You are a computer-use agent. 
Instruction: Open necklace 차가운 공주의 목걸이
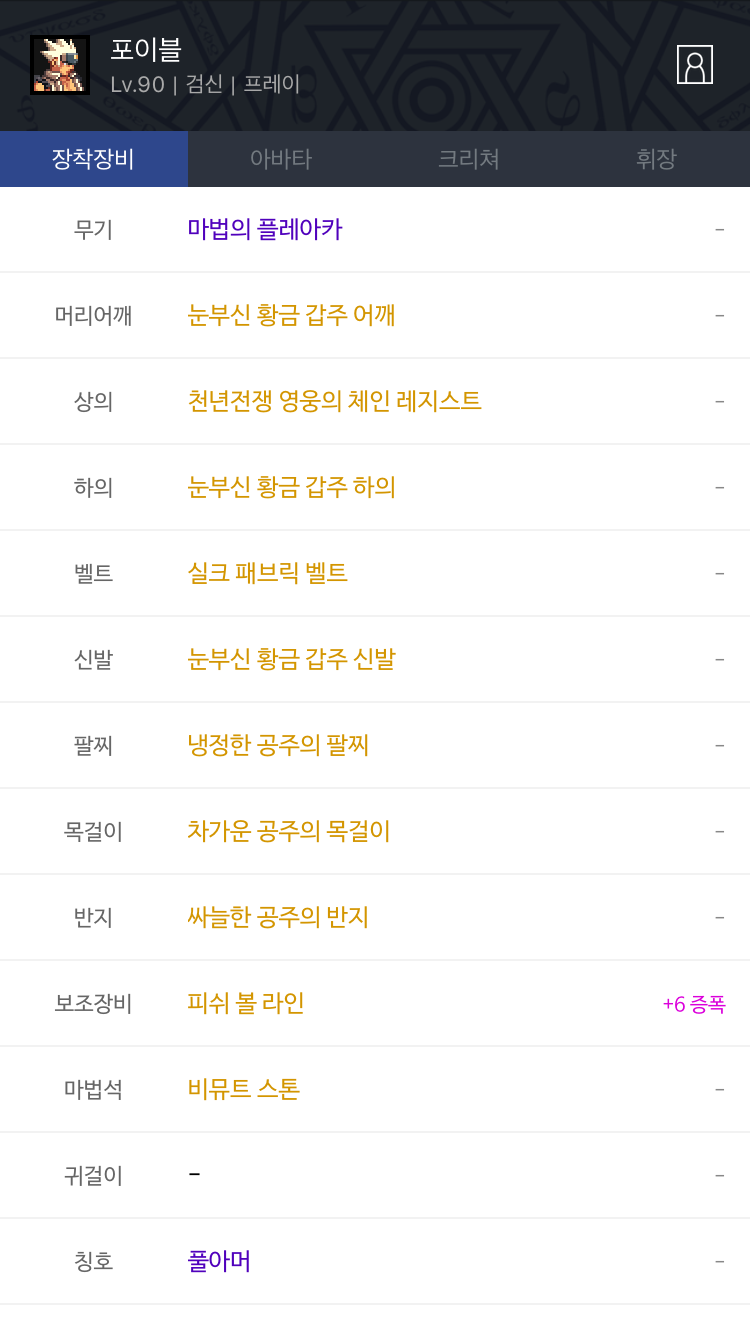click(288, 832)
